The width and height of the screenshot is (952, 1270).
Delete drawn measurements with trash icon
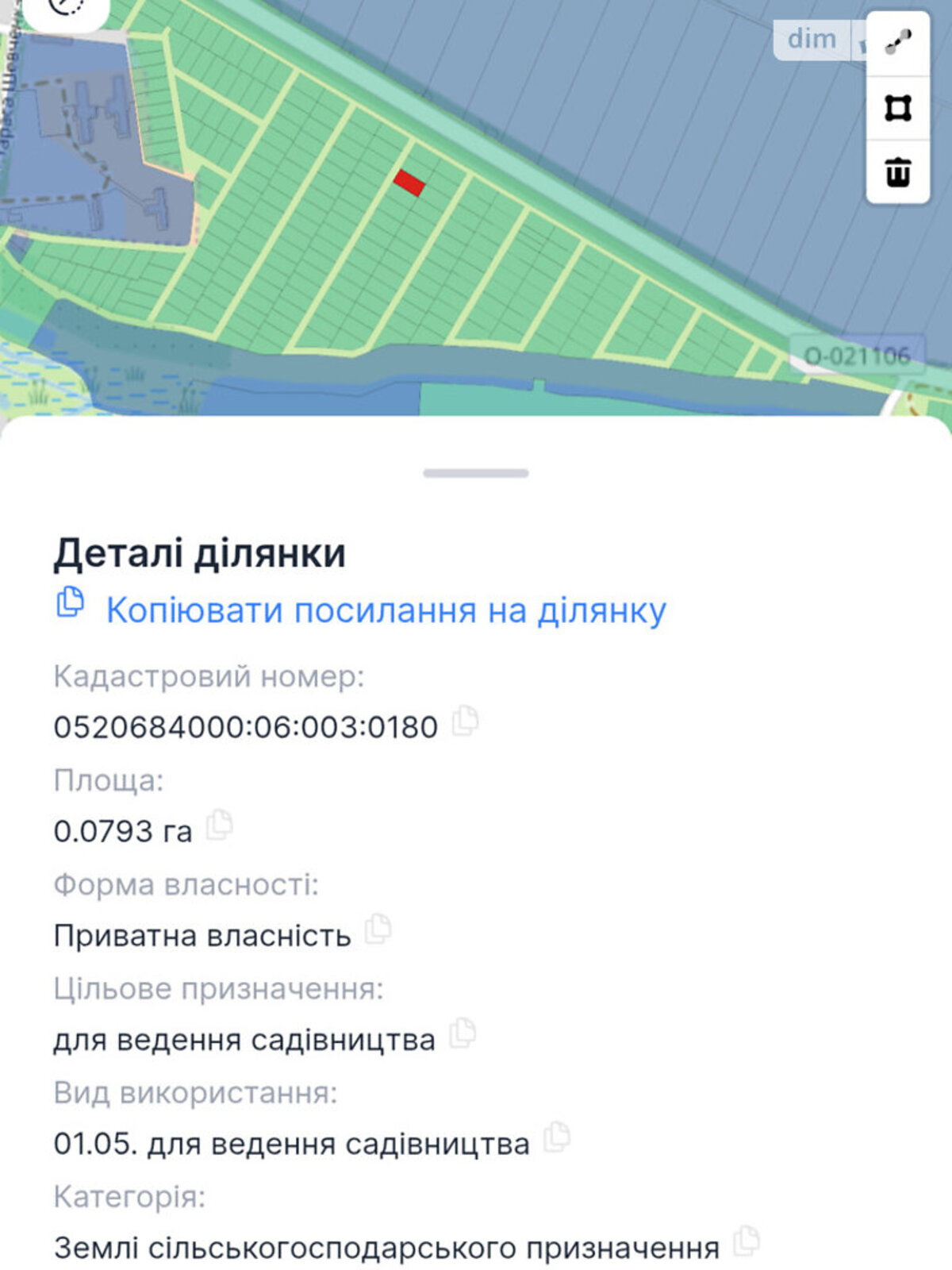click(898, 171)
